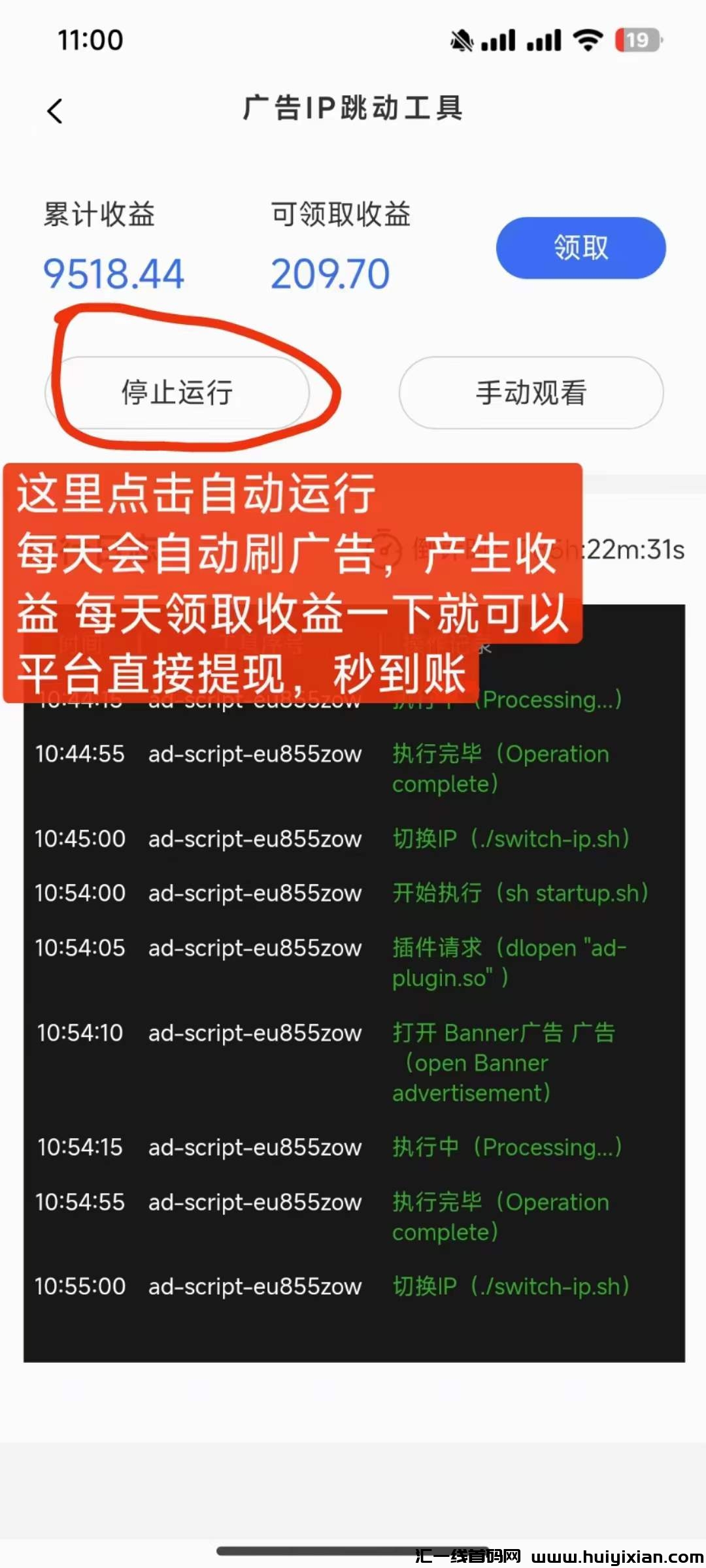The height and width of the screenshot is (1568, 706).
Task: Toggle the running state of ad-script-eu855zow
Action: pyautogui.click(x=178, y=393)
